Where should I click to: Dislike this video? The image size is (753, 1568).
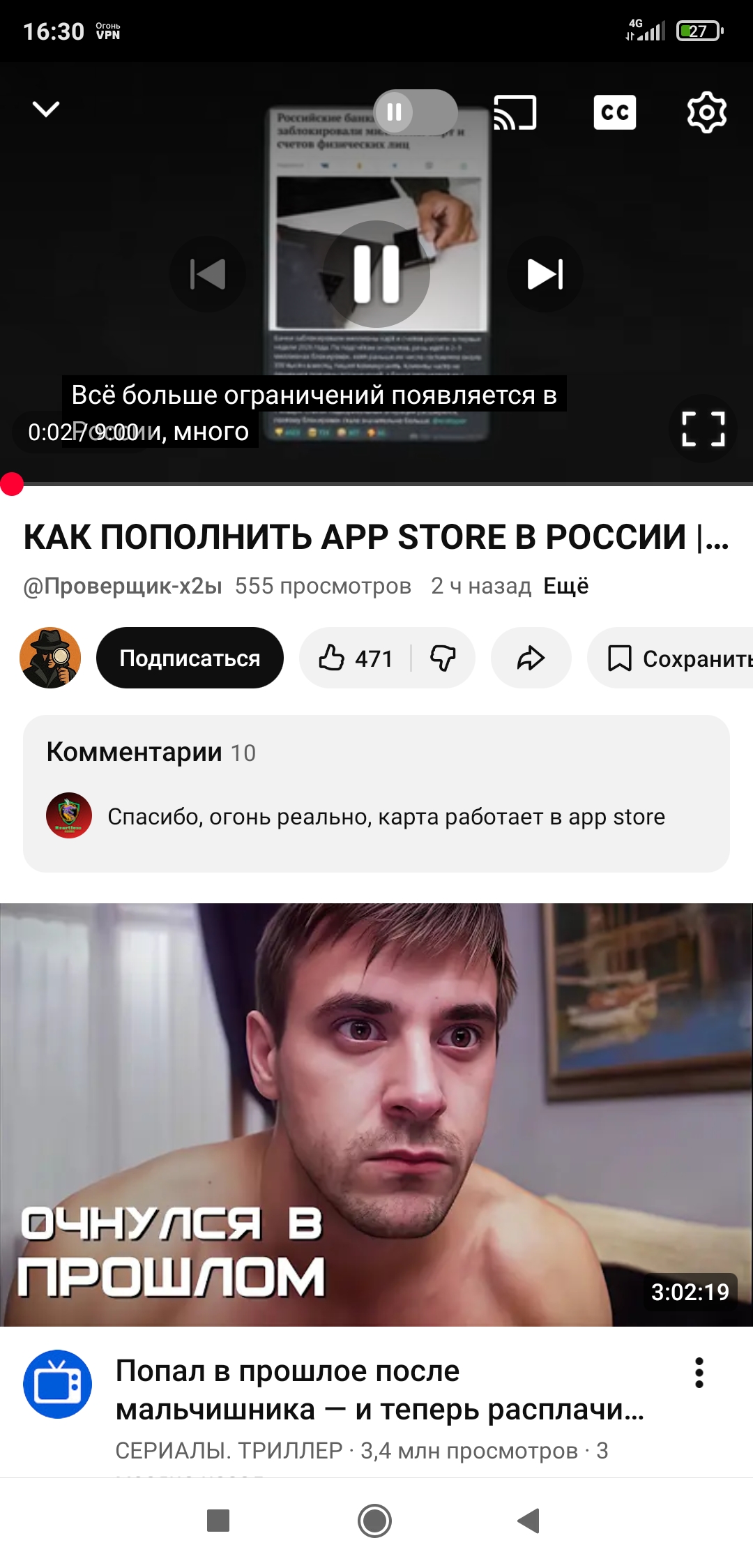[443, 658]
